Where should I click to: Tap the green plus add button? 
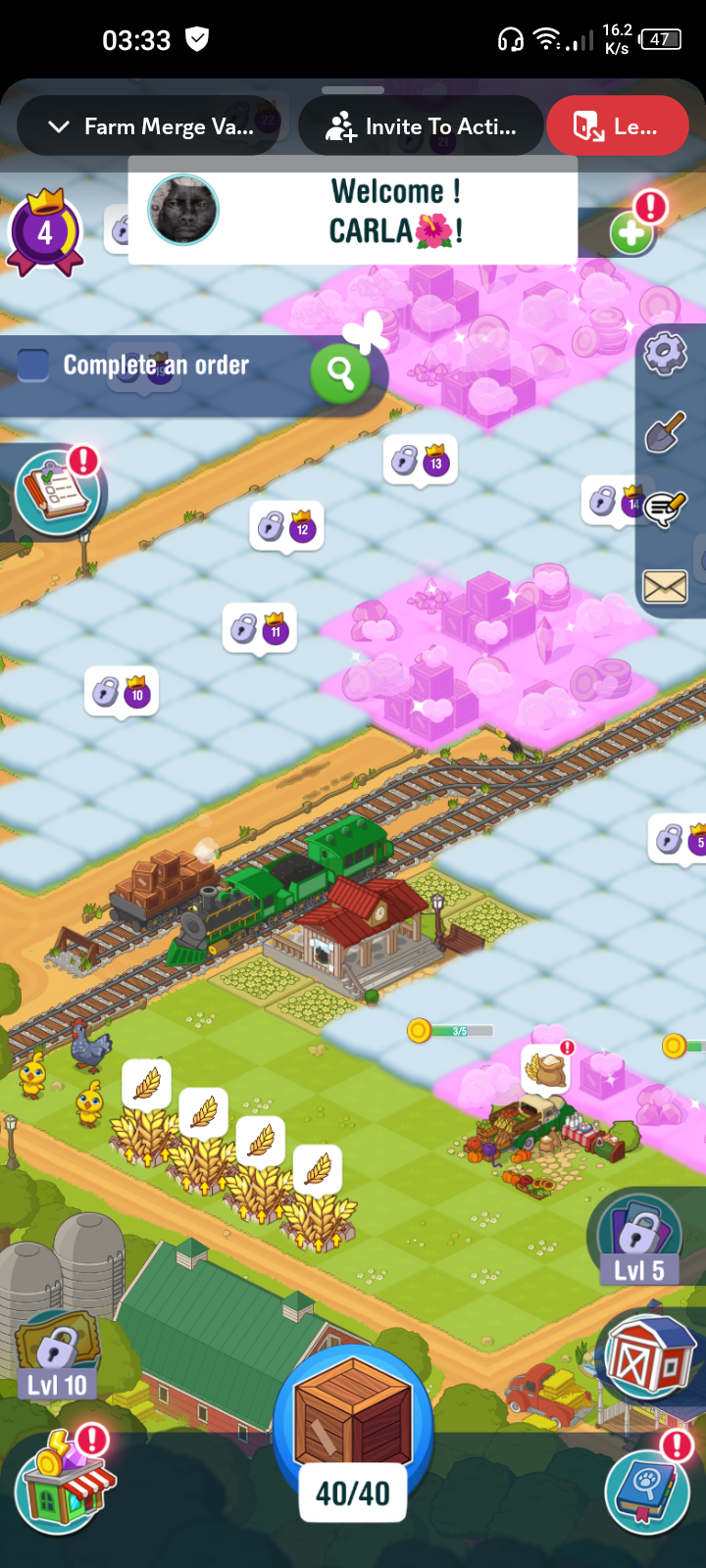point(631,233)
